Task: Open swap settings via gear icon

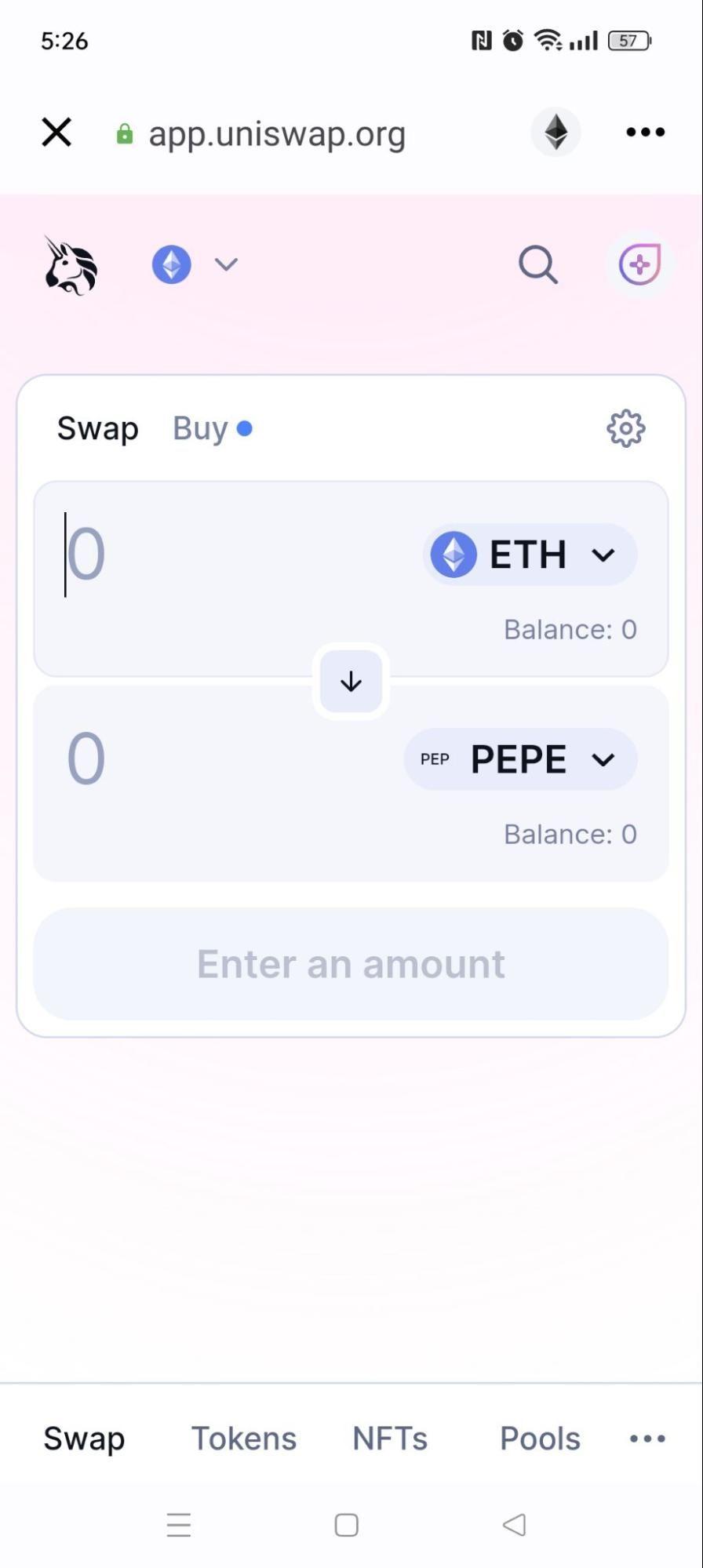Action: (625, 428)
